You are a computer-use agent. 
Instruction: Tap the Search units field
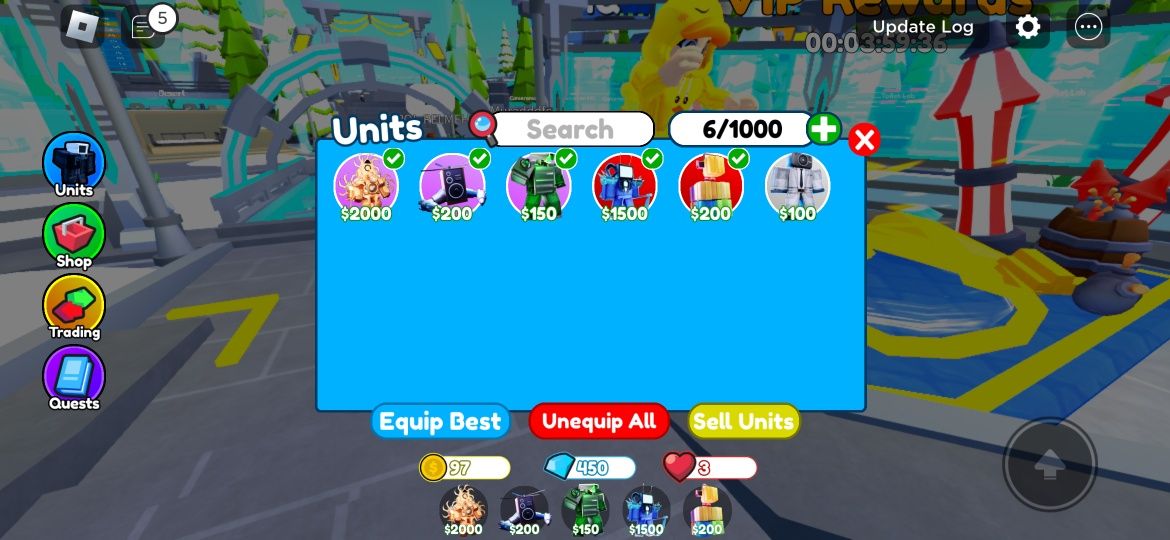tap(571, 129)
